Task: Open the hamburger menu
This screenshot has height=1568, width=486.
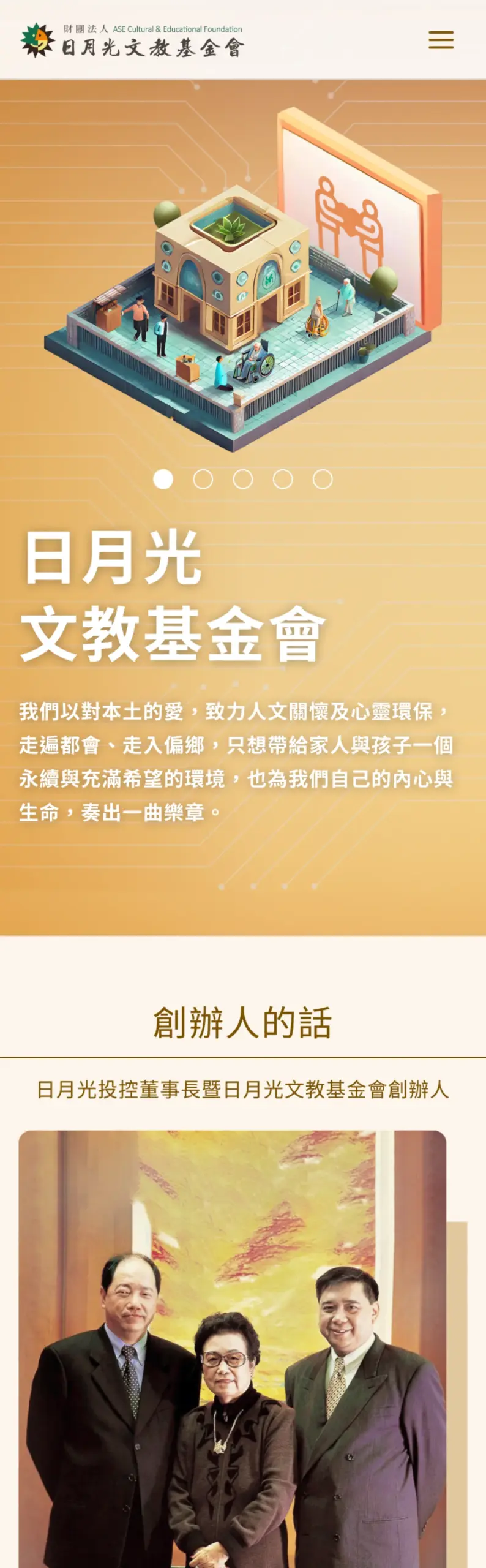Action: coord(441,40)
